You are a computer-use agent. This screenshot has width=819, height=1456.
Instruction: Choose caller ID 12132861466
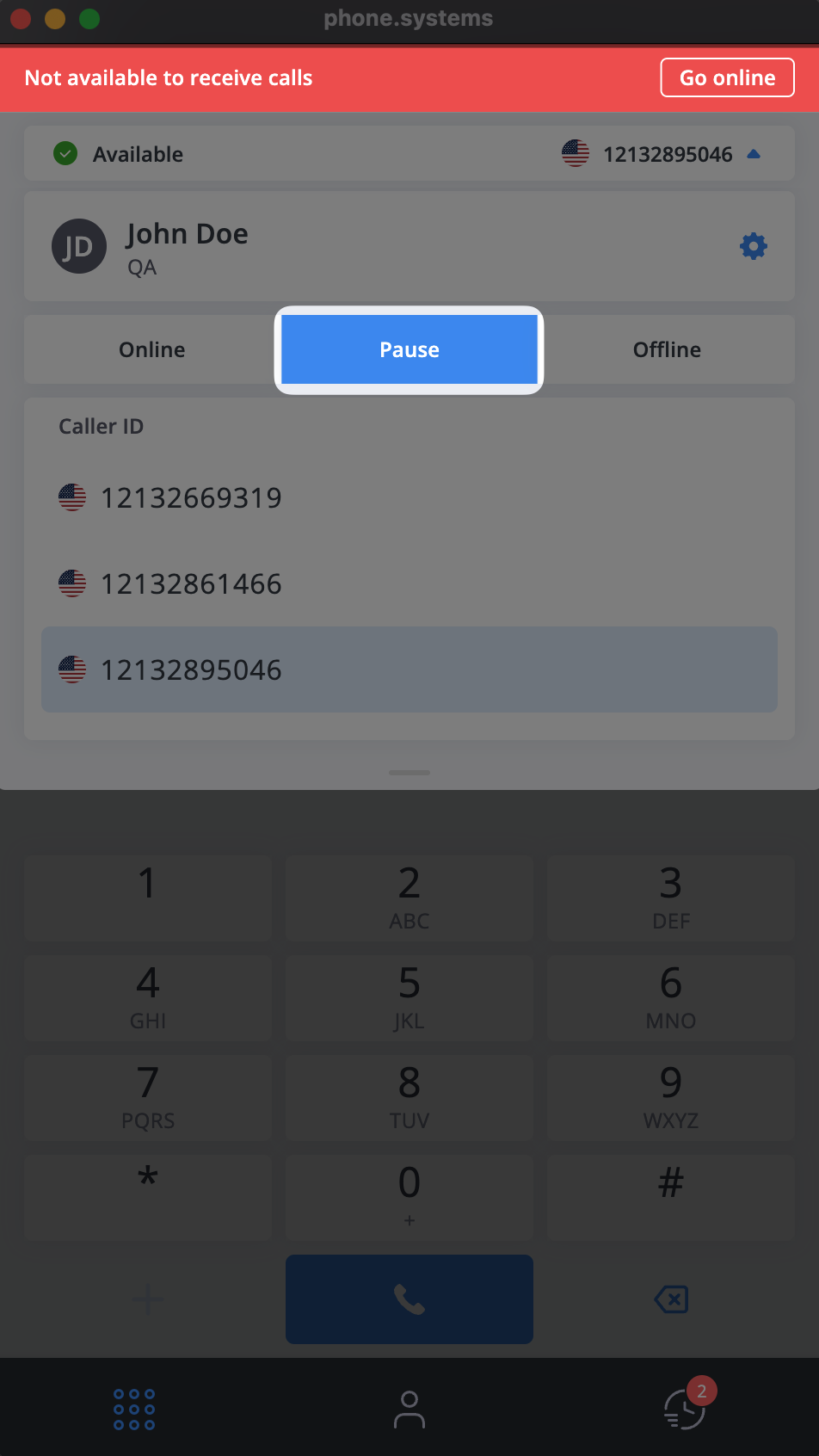point(409,583)
